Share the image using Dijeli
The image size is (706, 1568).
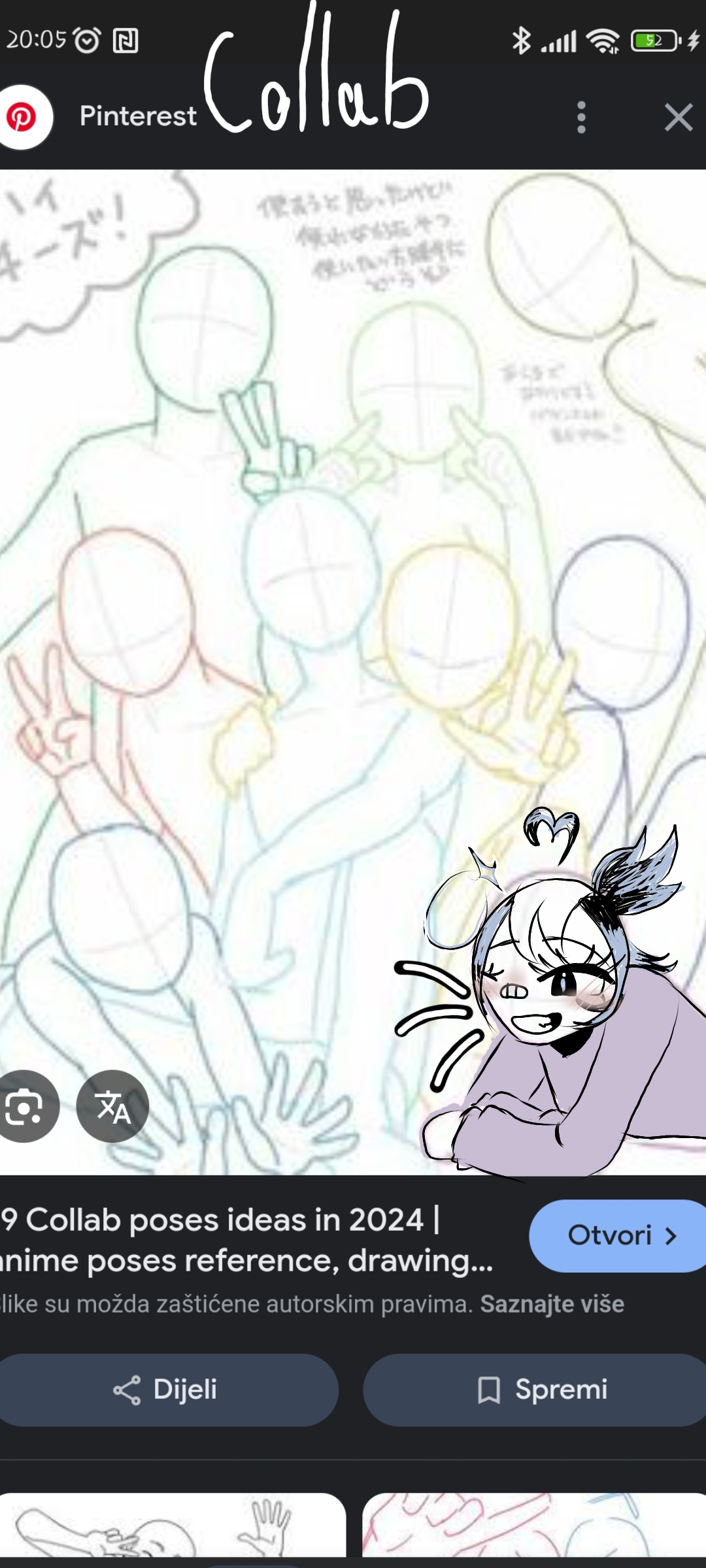(x=167, y=1390)
